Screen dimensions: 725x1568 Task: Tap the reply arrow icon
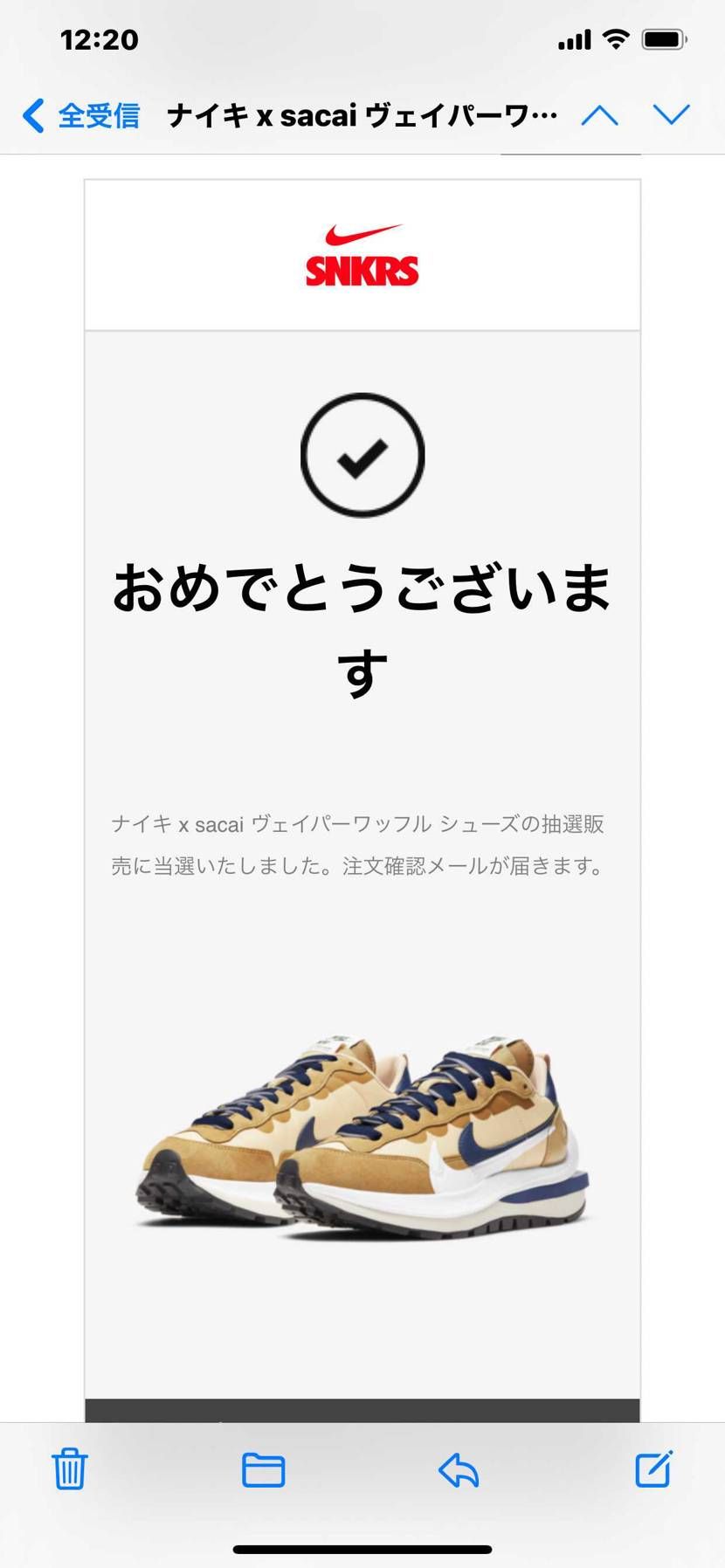coord(459,1470)
